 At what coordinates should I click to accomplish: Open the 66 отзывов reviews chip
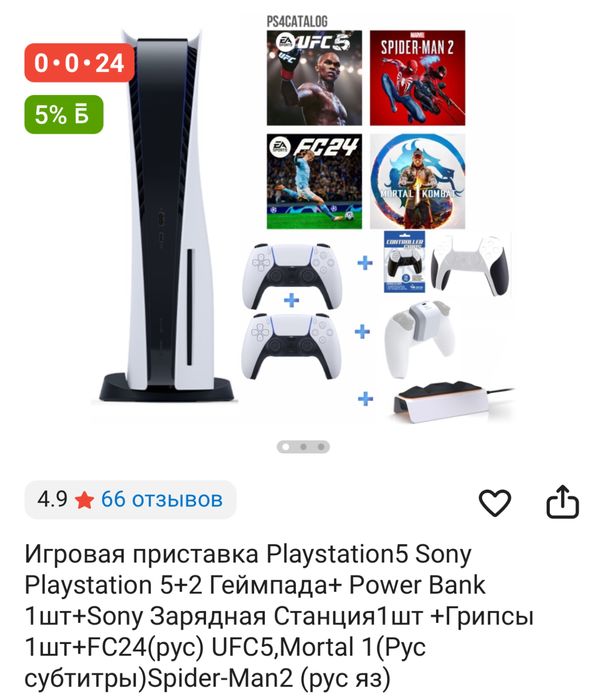point(130,498)
